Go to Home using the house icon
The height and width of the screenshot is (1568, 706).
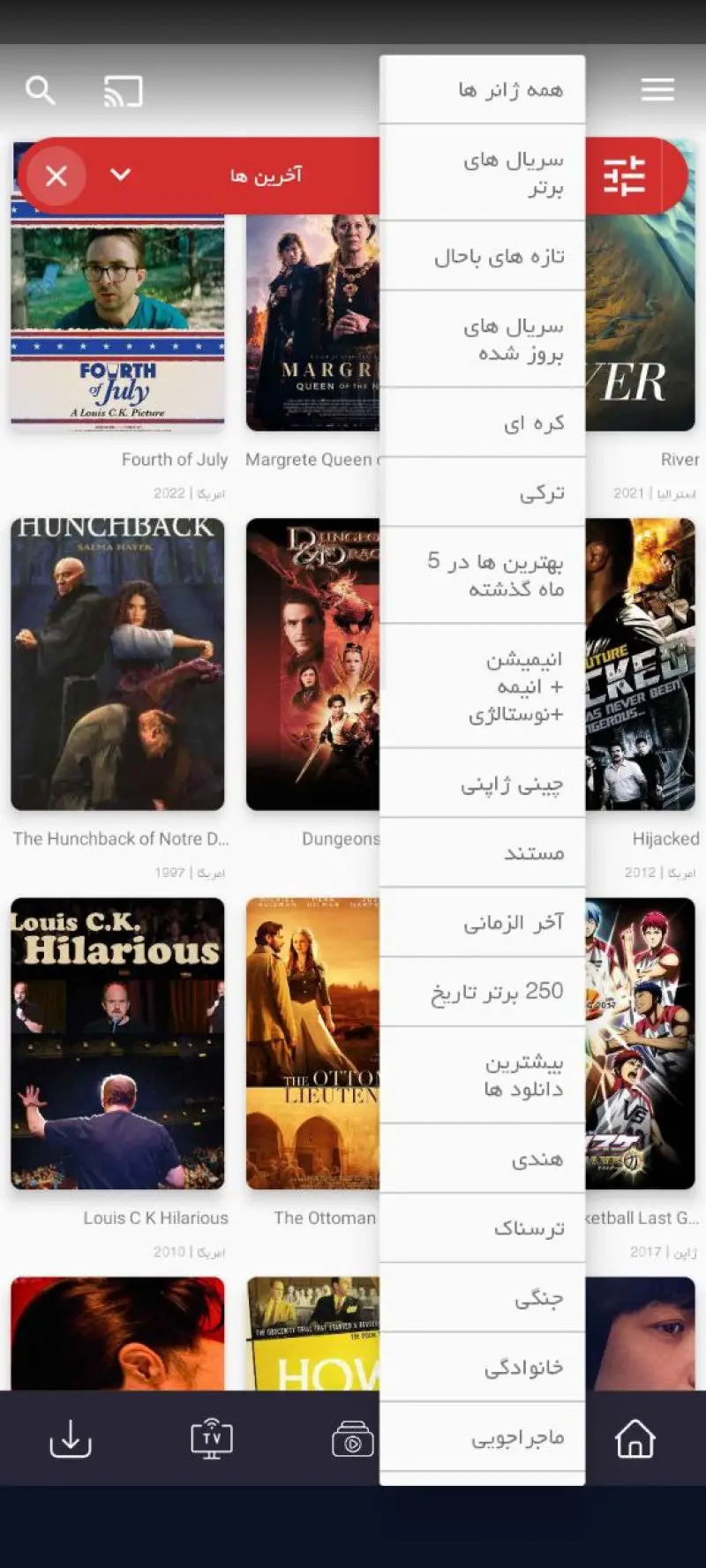coord(635,1440)
